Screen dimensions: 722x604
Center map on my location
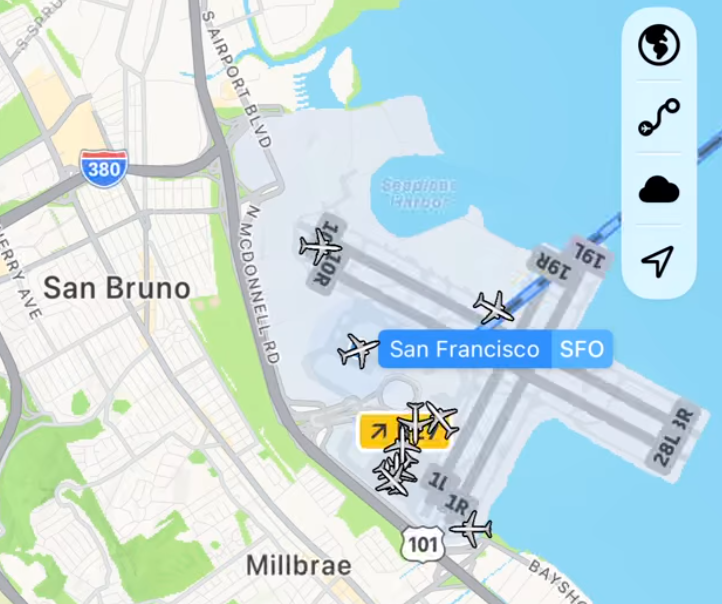click(x=657, y=261)
